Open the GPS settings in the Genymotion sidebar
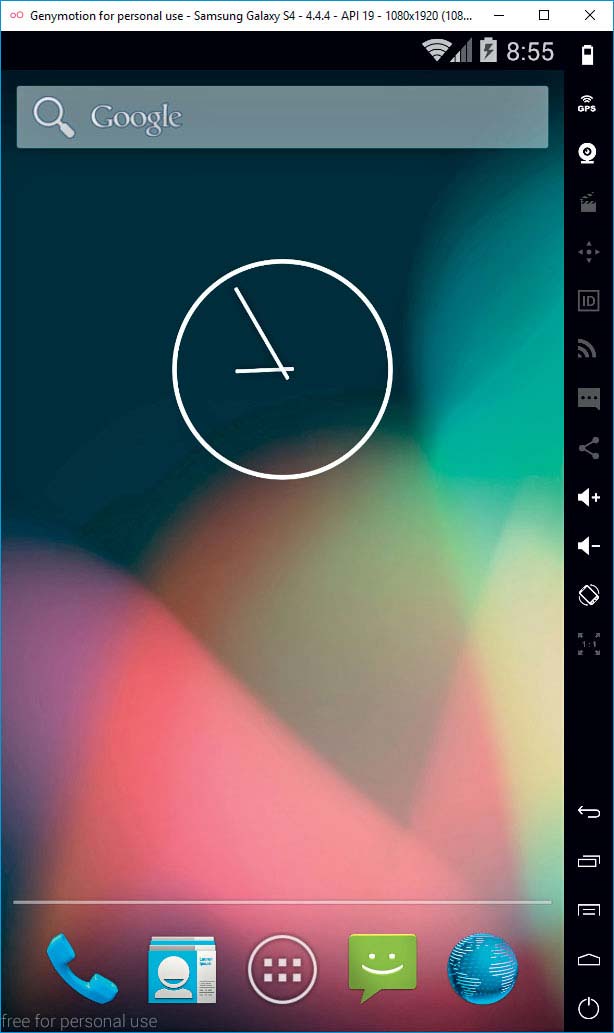Viewport: 614px width, 1033px height. tap(588, 103)
